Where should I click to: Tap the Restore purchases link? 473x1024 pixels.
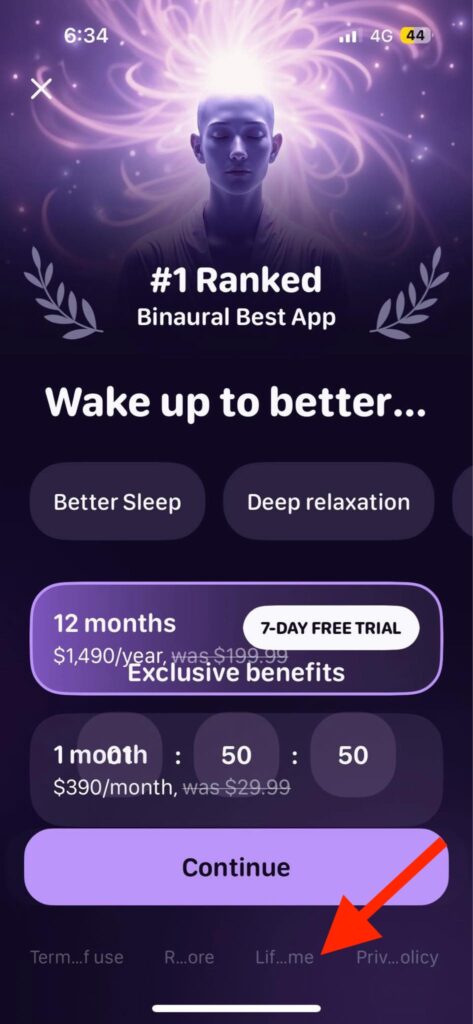pyautogui.click(x=189, y=957)
